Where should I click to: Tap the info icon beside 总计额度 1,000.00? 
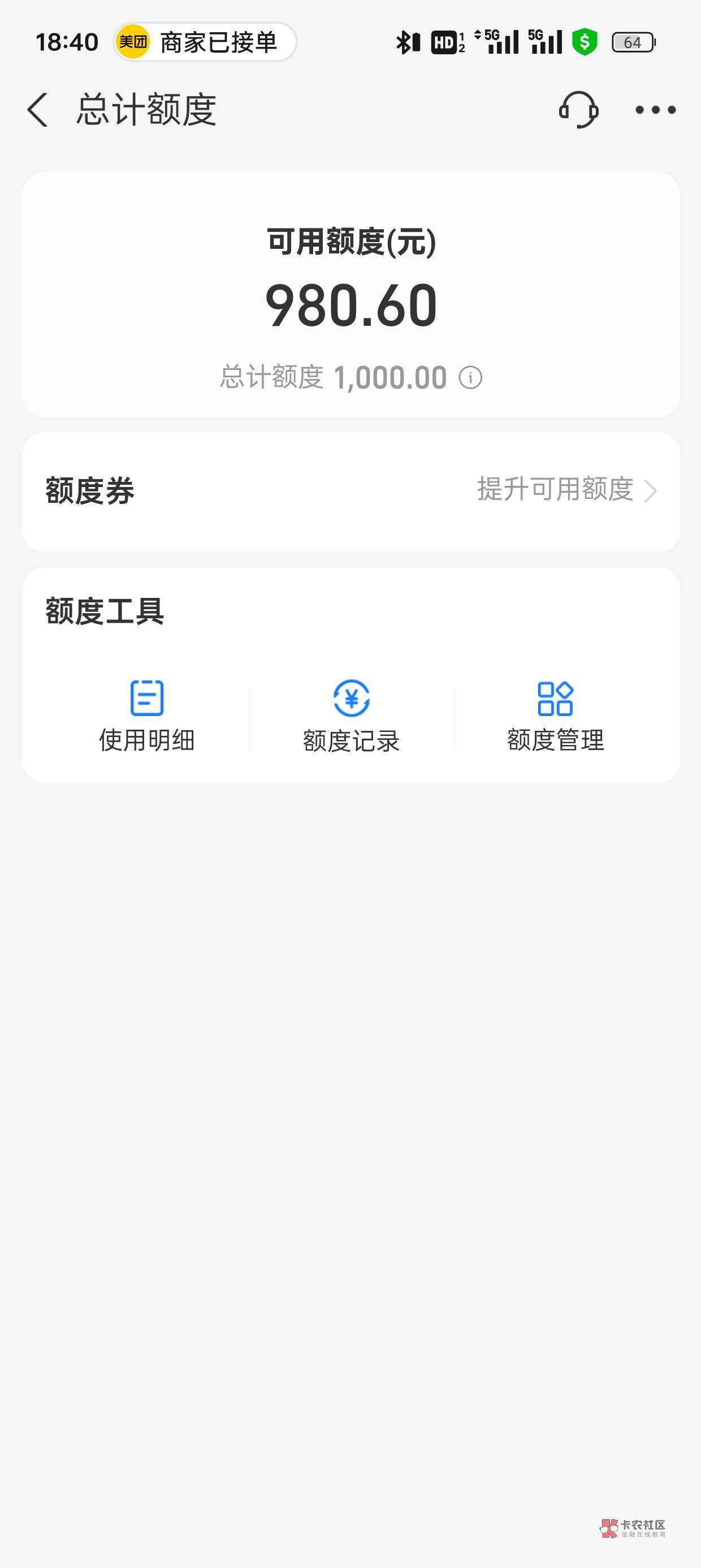pyautogui.click(x=470, y=378)
